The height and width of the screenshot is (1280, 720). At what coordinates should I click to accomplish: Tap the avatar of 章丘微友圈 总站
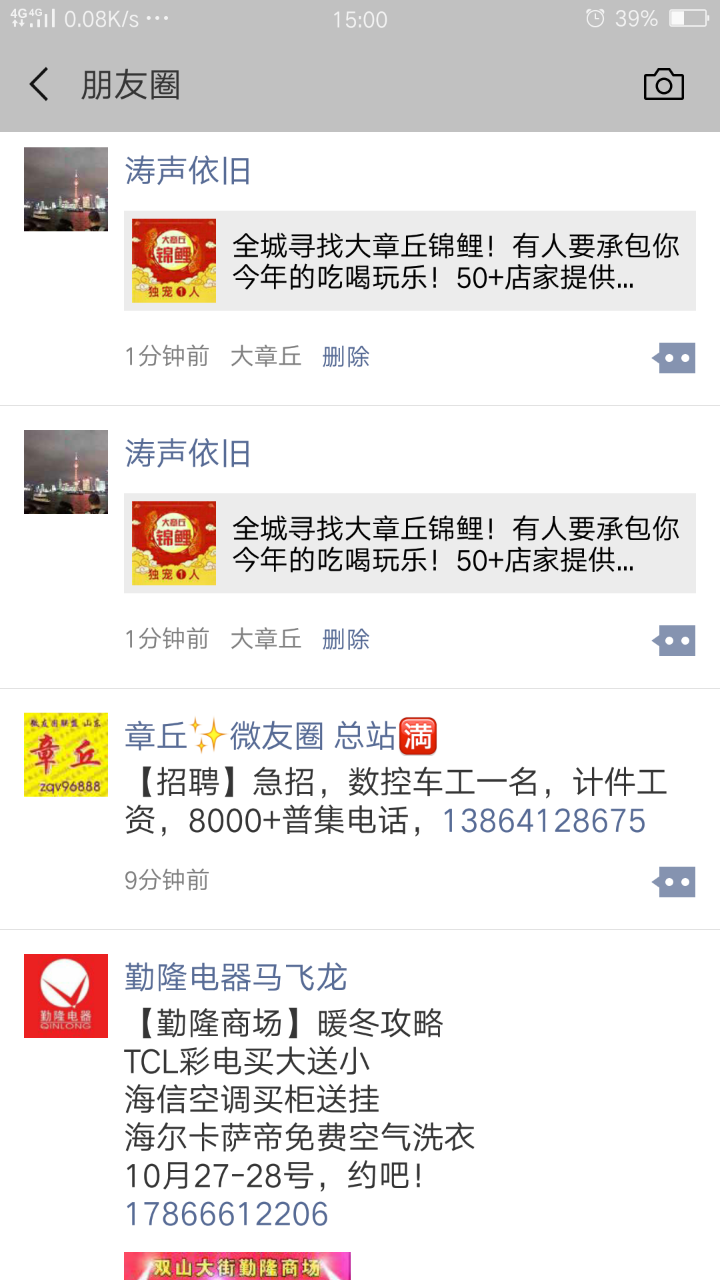pyautogui.click(x=66, y=755)
